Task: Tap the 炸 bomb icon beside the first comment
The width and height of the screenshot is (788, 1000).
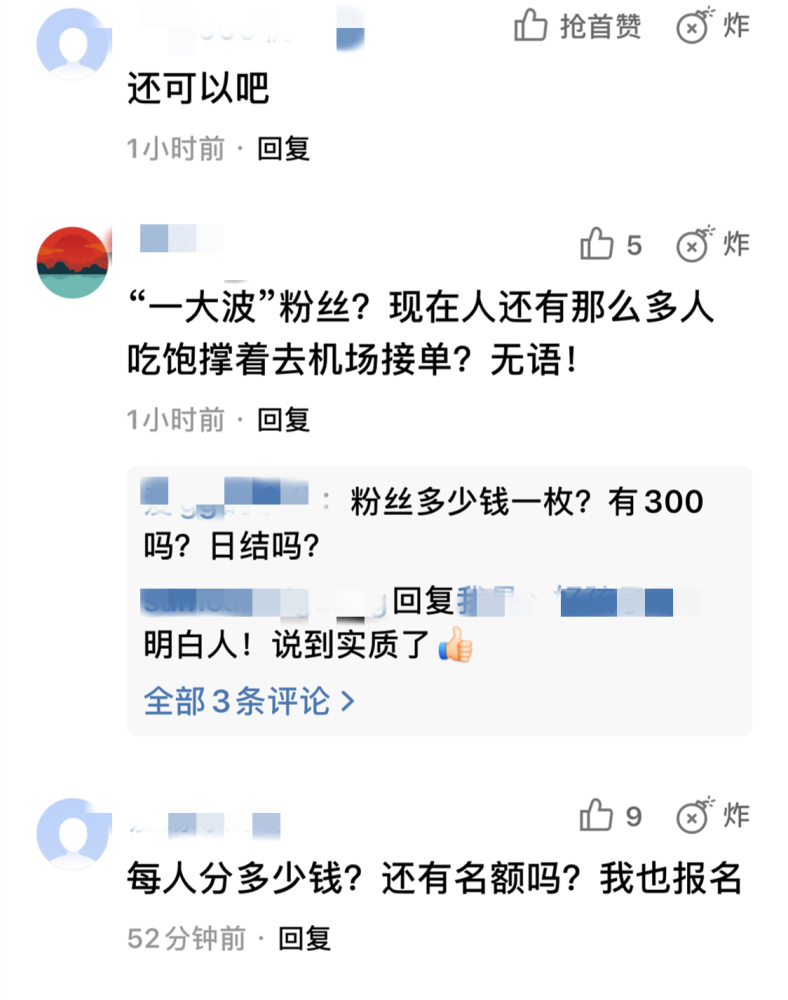Action: 692,26
